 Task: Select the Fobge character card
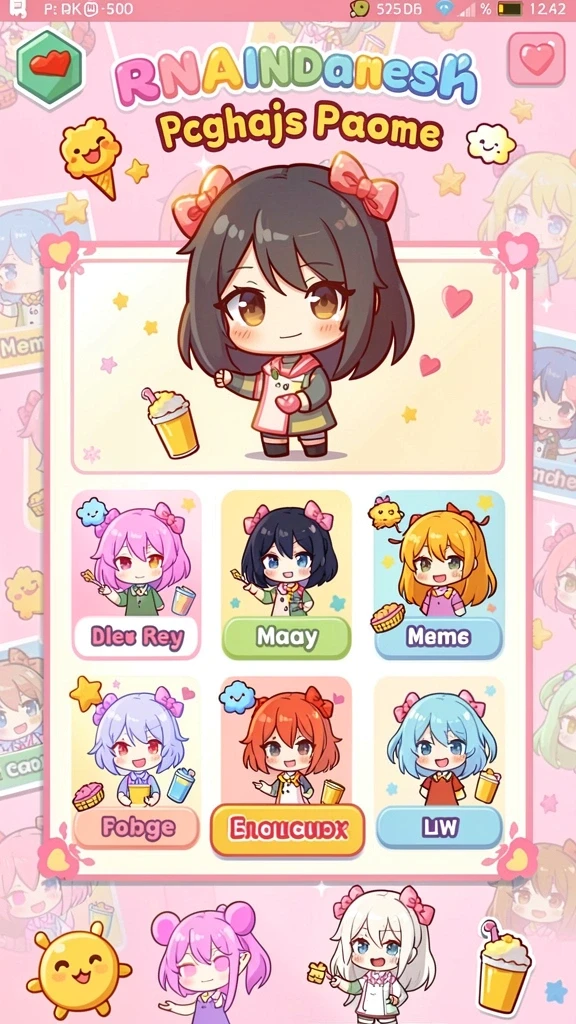coord(136,763)
